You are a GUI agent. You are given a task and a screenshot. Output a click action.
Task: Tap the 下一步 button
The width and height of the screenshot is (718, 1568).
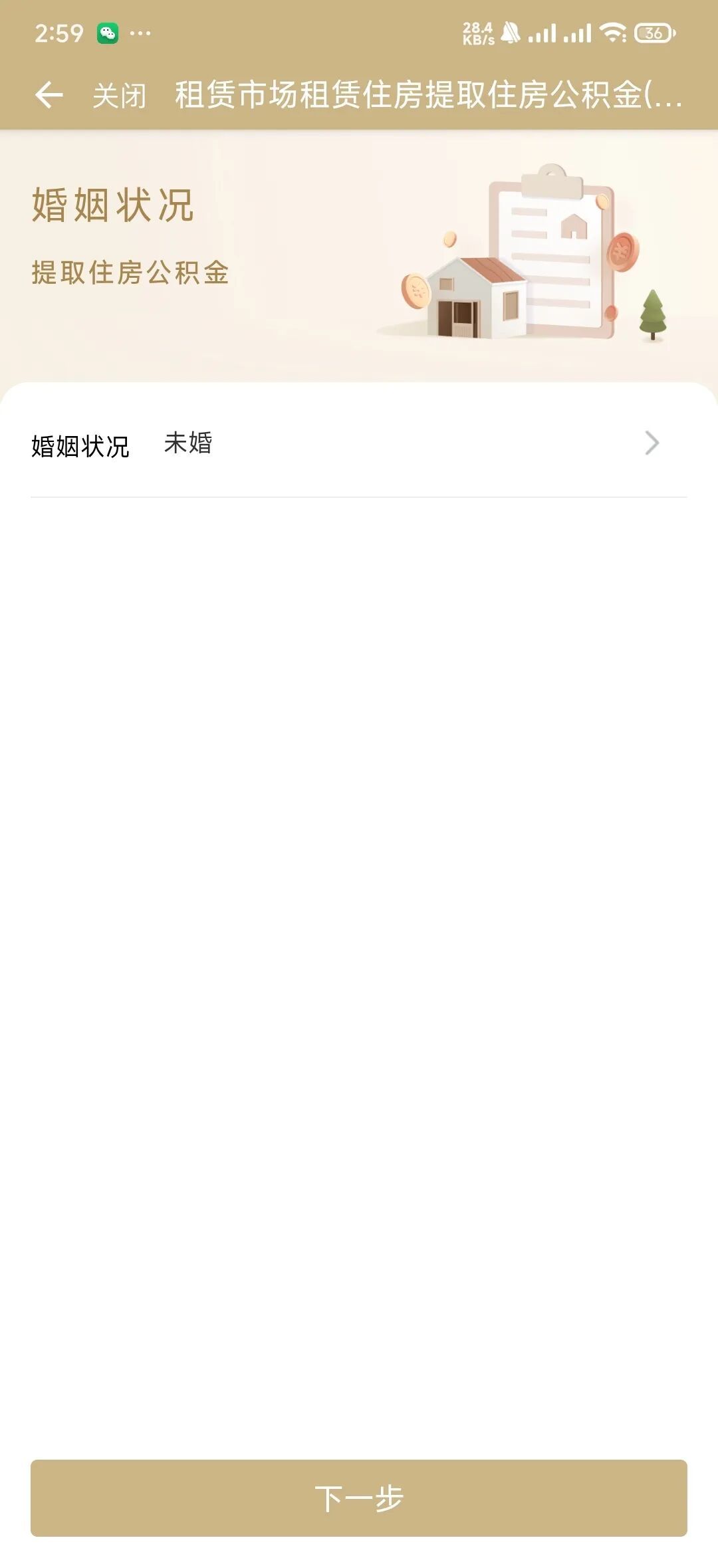tap(359, 1498)
